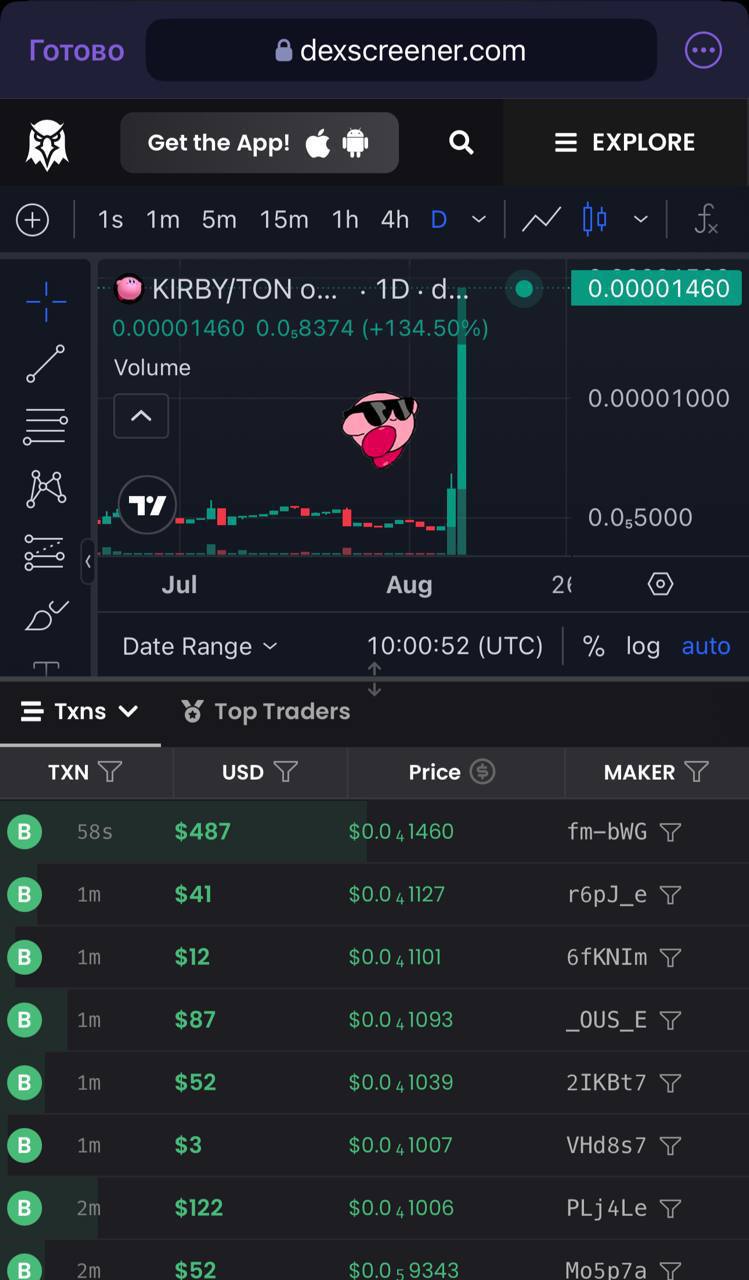Expand the Date Range dropdown
This screenshot has width=749, height=1280.
[x=199, y=647]
